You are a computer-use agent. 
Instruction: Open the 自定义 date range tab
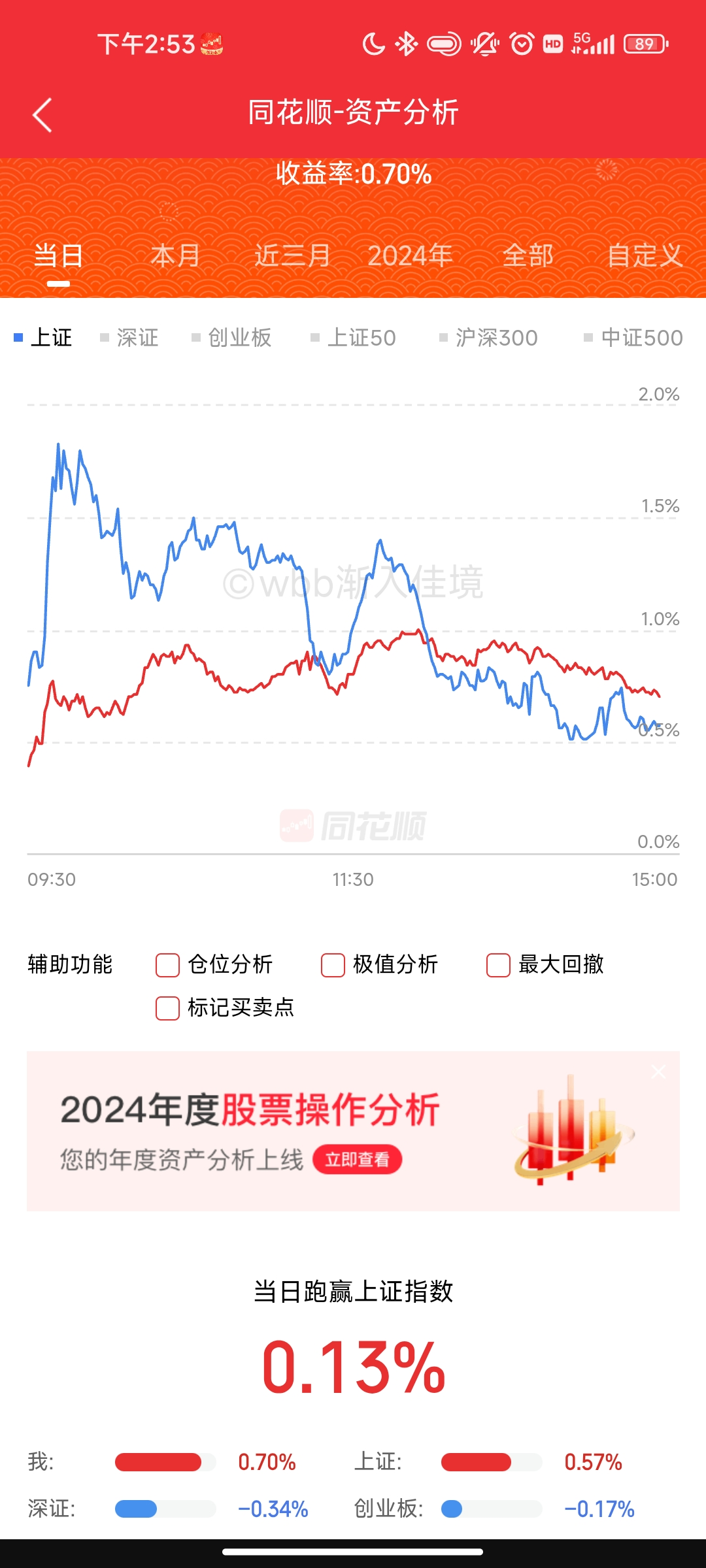pos(645,255)
